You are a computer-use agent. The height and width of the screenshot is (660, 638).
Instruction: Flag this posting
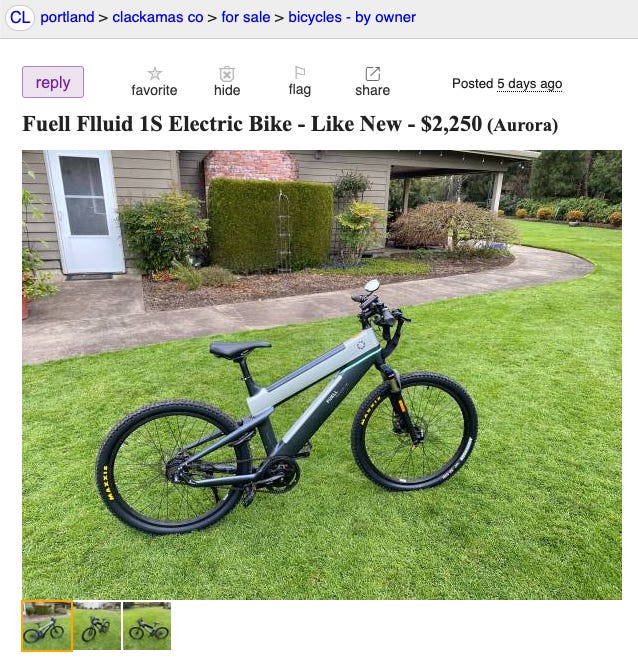(x=300, y=81)
